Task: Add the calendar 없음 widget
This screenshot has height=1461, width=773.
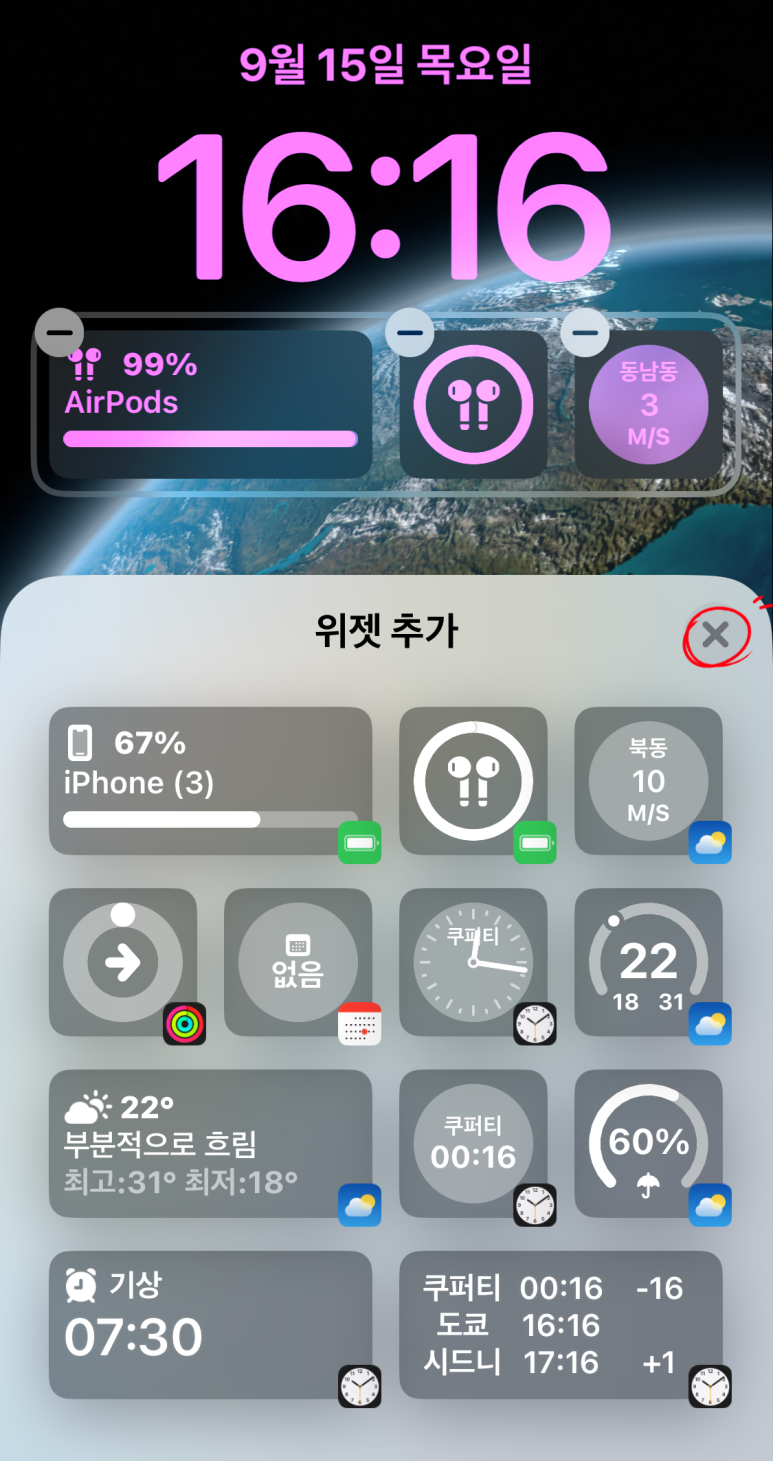Action: tap(298, 962)
